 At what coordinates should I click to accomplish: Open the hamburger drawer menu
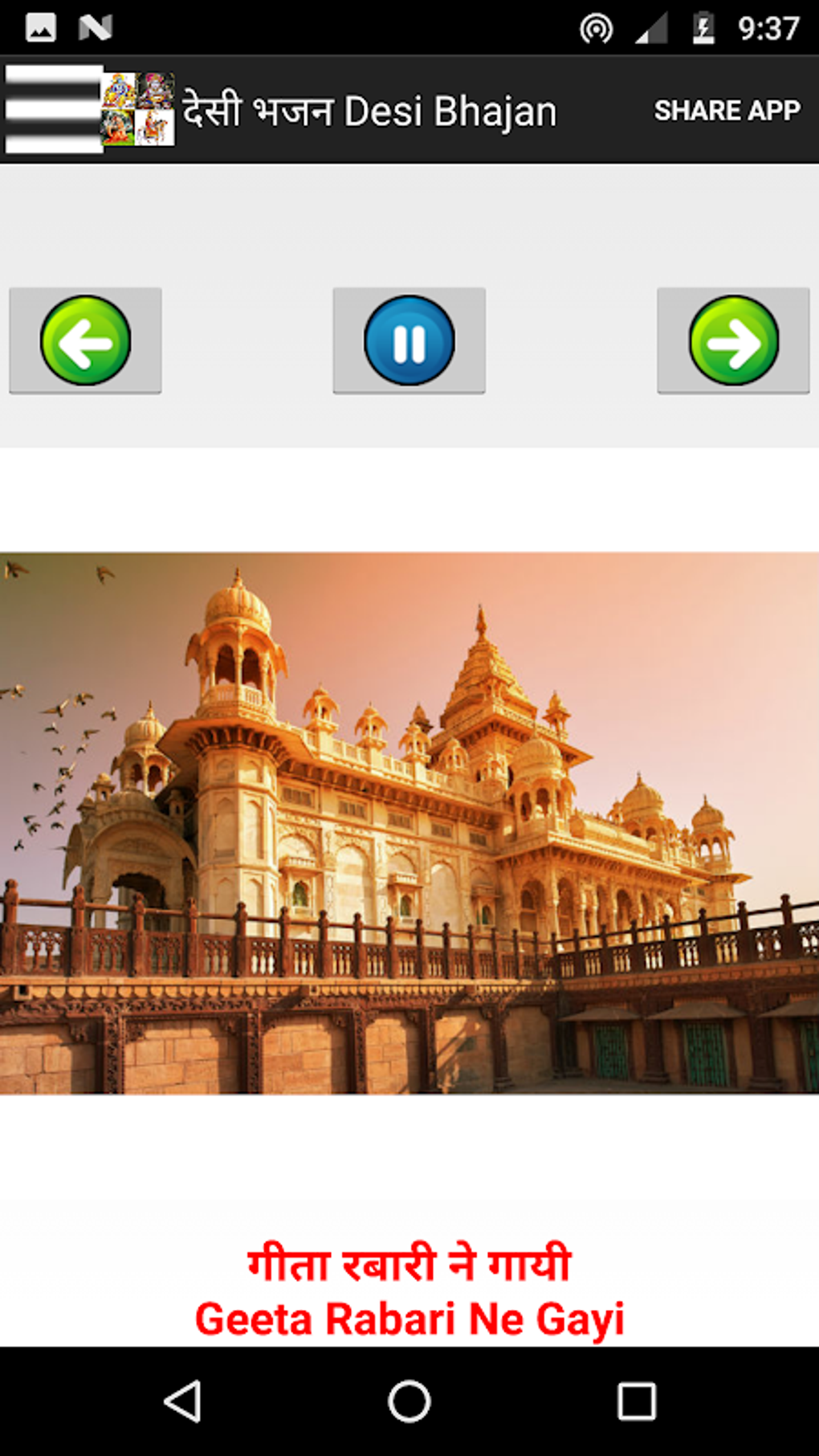pos(53,109)
